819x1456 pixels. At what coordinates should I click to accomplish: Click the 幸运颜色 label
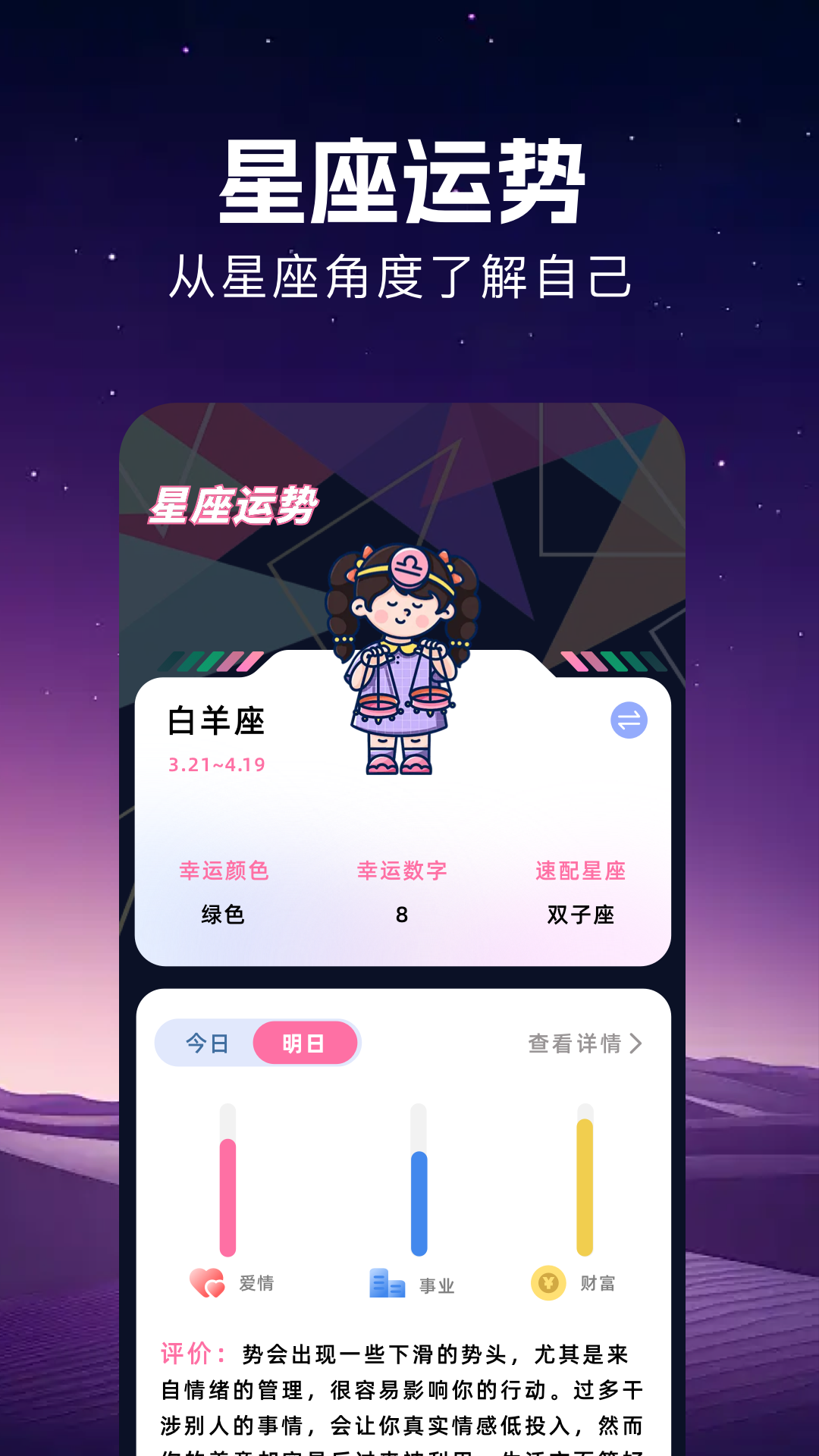(x=223, y=872)
